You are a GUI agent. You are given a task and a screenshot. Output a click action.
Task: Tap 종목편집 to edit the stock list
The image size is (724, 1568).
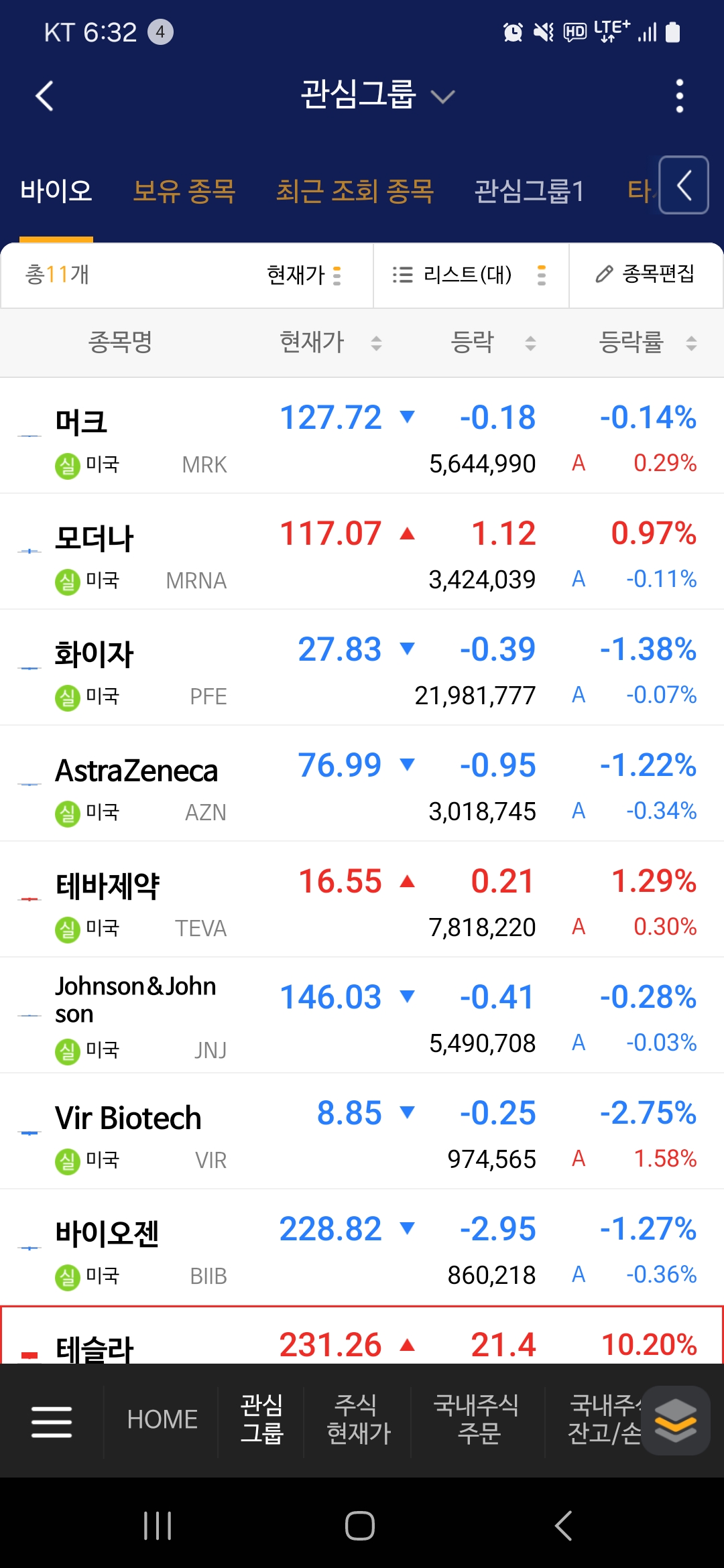(646, 274)
